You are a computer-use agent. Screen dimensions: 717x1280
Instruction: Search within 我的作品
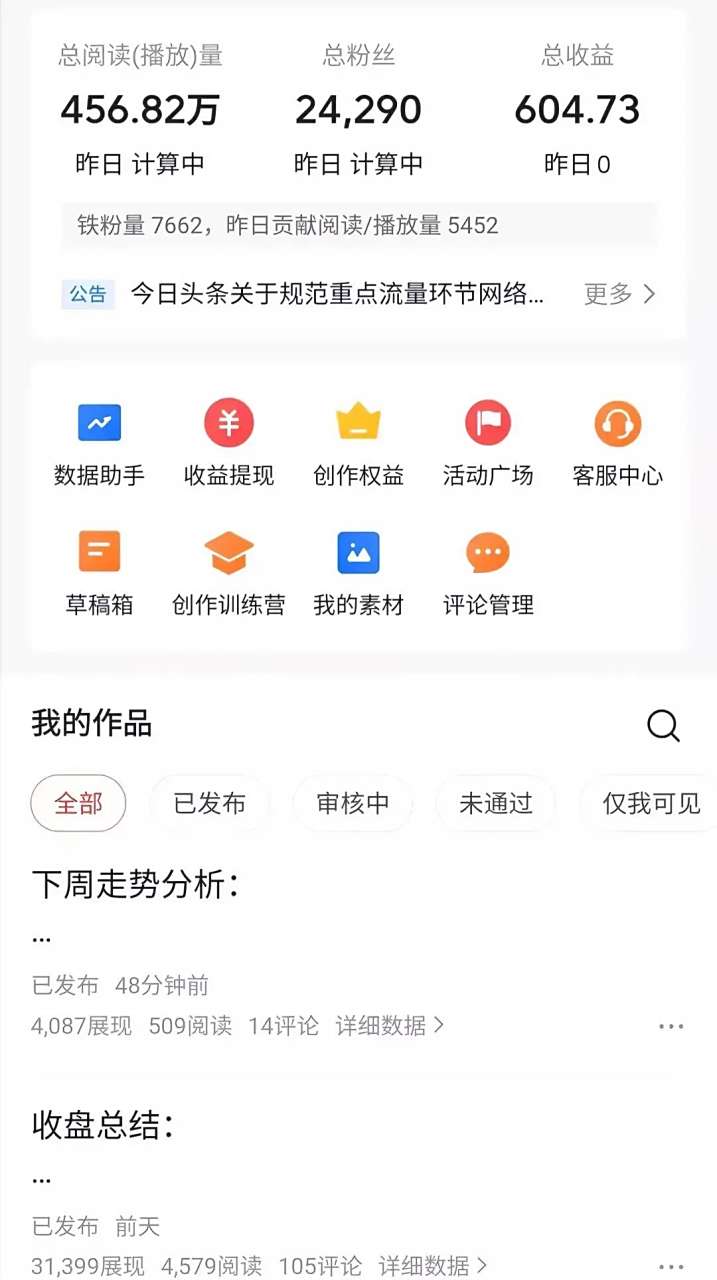663,725
